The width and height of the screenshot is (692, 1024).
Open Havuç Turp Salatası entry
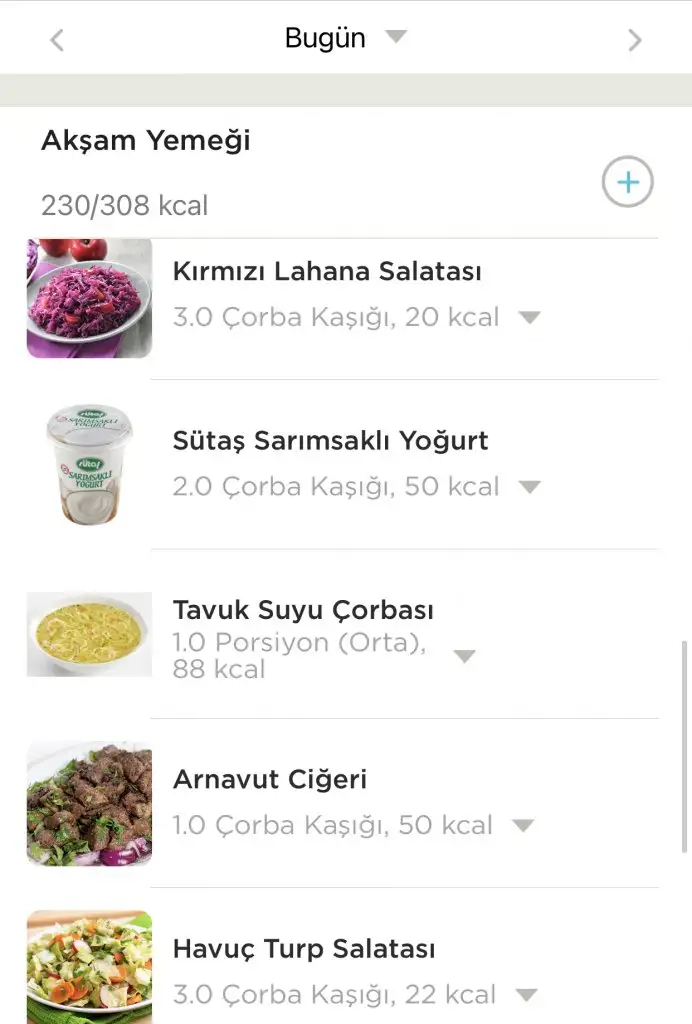click(304, 948)
